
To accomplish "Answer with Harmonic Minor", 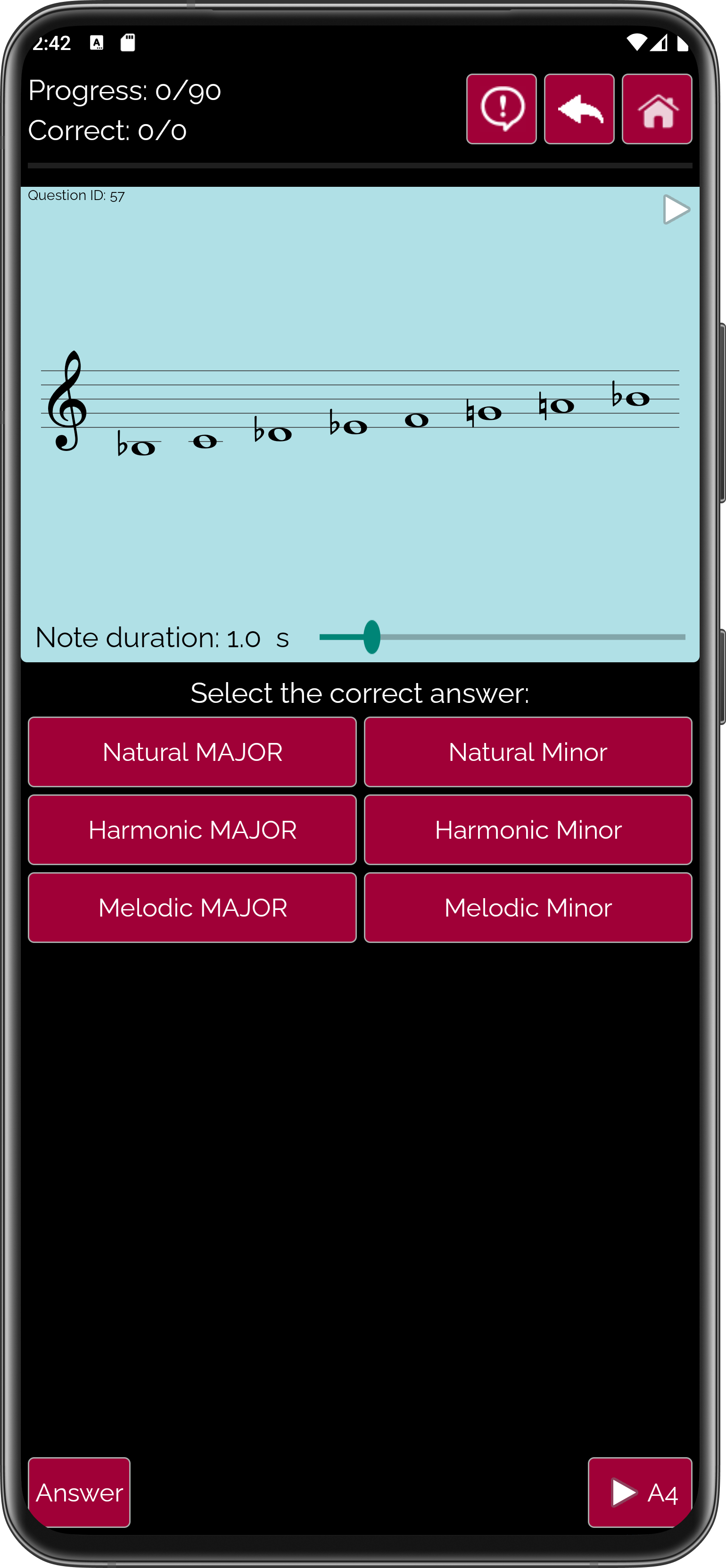I will (x=528, y=830).
